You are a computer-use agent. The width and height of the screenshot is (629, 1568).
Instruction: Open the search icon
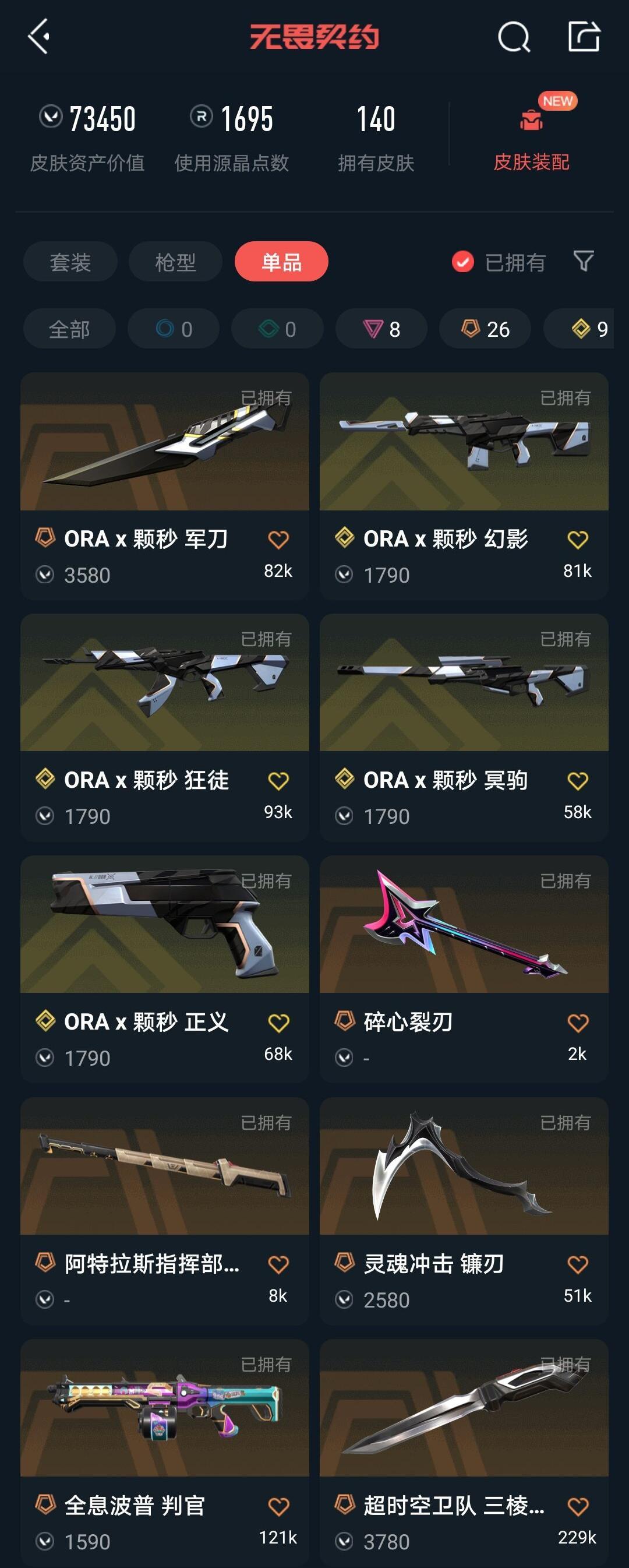click(514, 38)
